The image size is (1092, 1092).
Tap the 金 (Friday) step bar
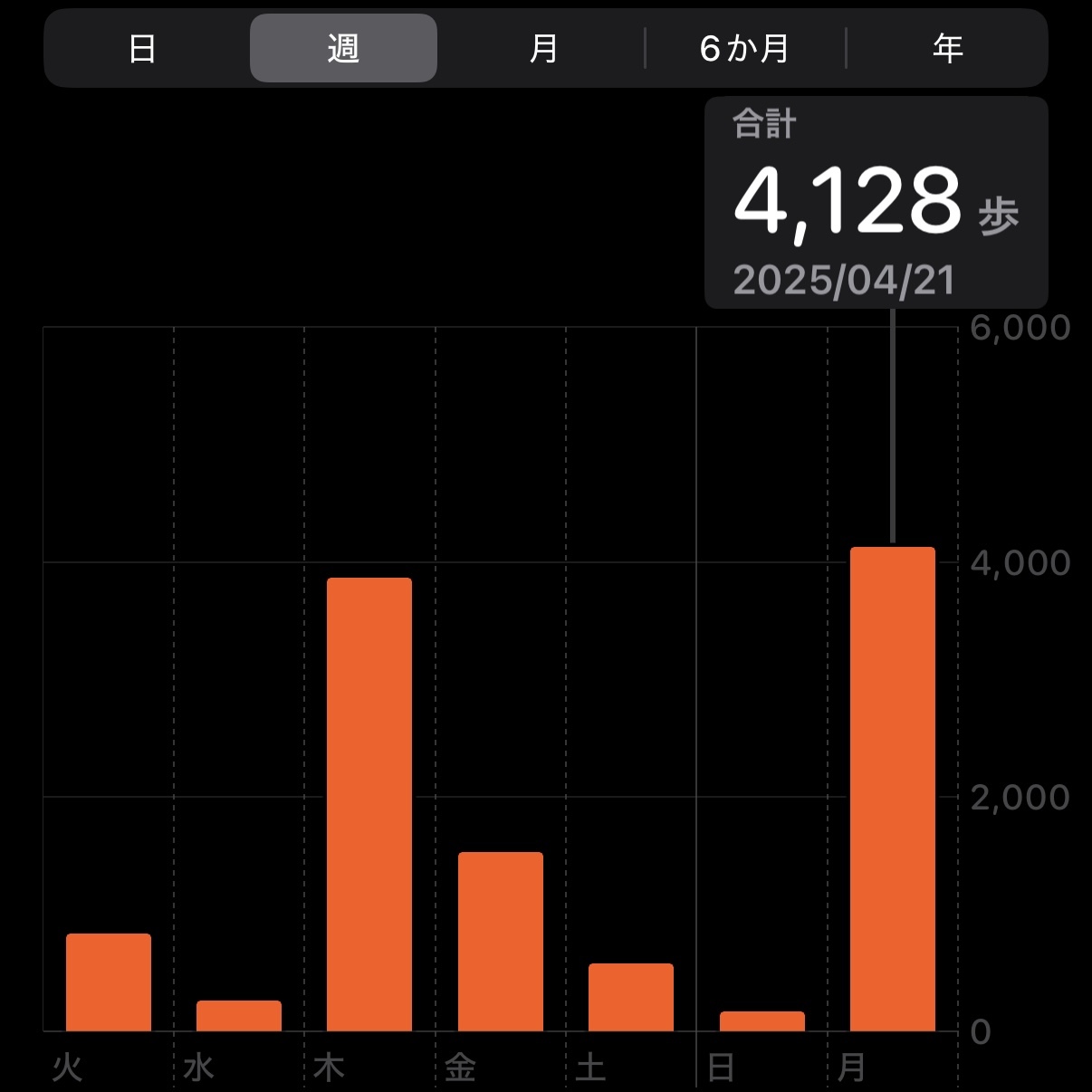point(501,942)
